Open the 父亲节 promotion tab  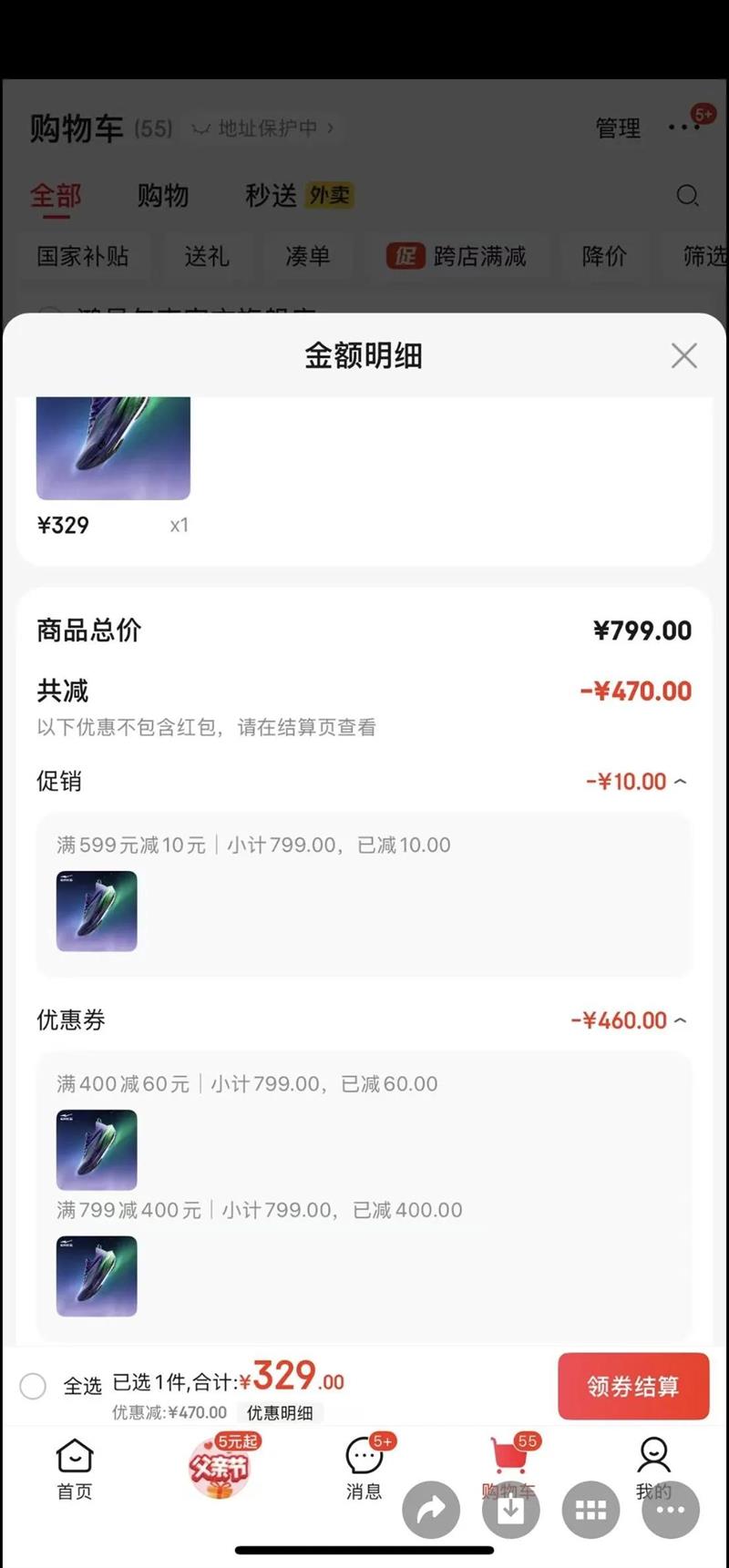coord(219,1467)
